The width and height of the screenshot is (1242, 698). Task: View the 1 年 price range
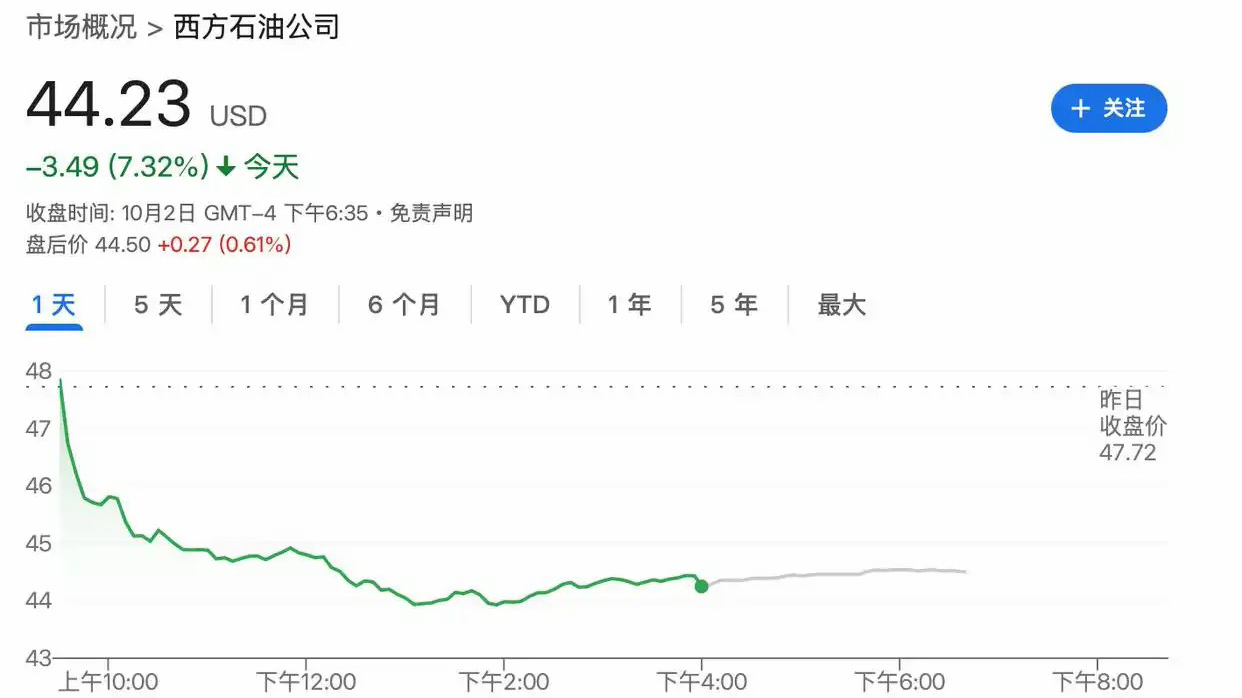[x=630, y=305]
